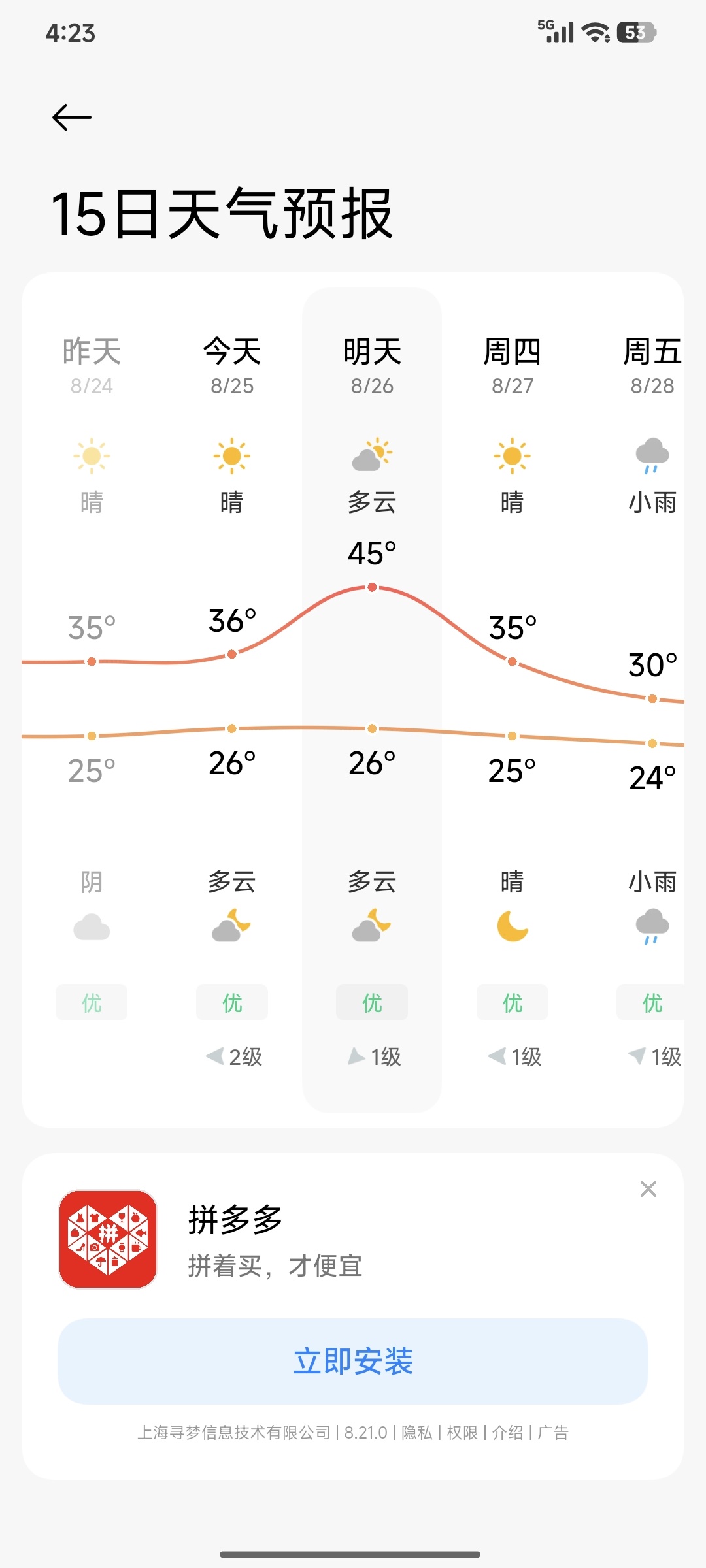Select today's 8/25 forecast column
This screenshot has height=1568, width=706.
tap(232, 700)
